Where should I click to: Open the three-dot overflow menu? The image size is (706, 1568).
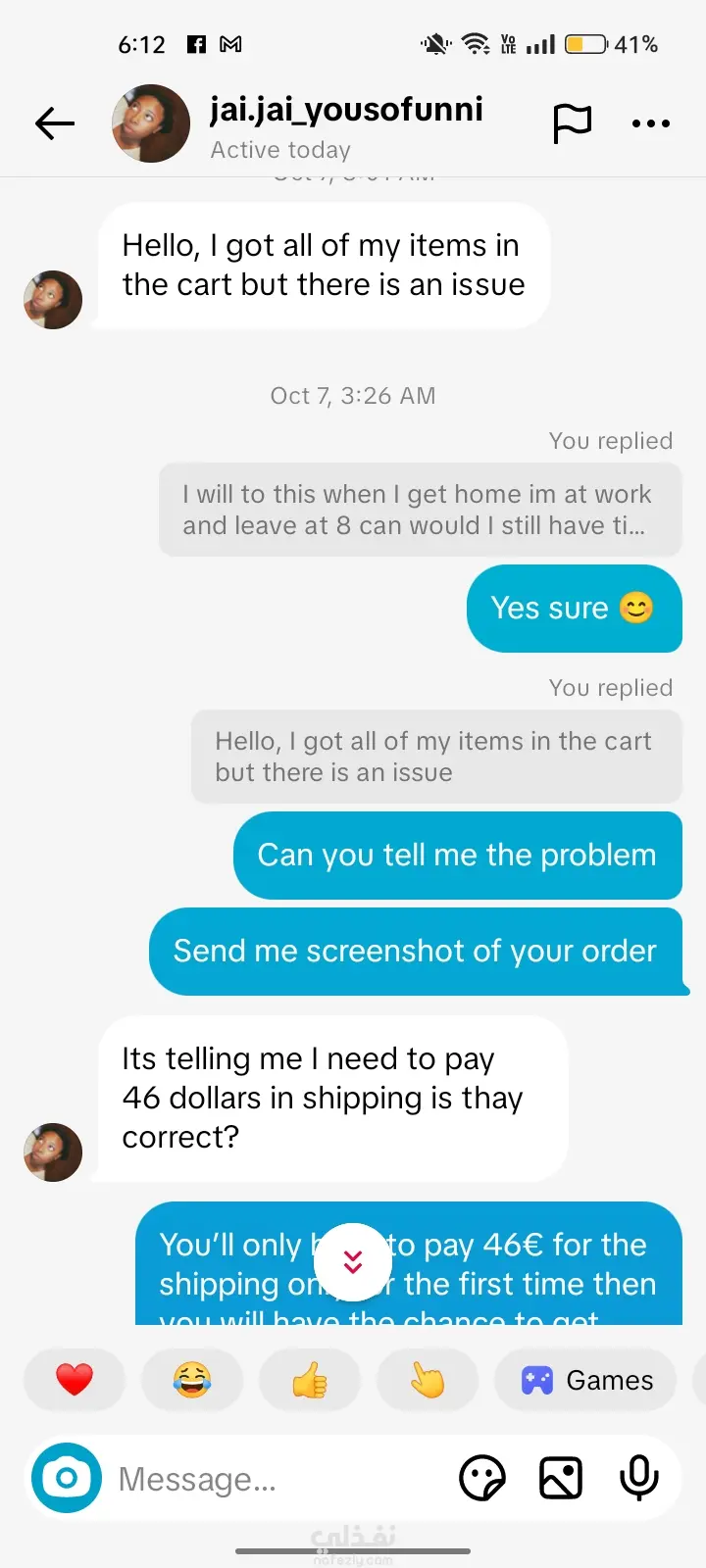tap(651, 123)
